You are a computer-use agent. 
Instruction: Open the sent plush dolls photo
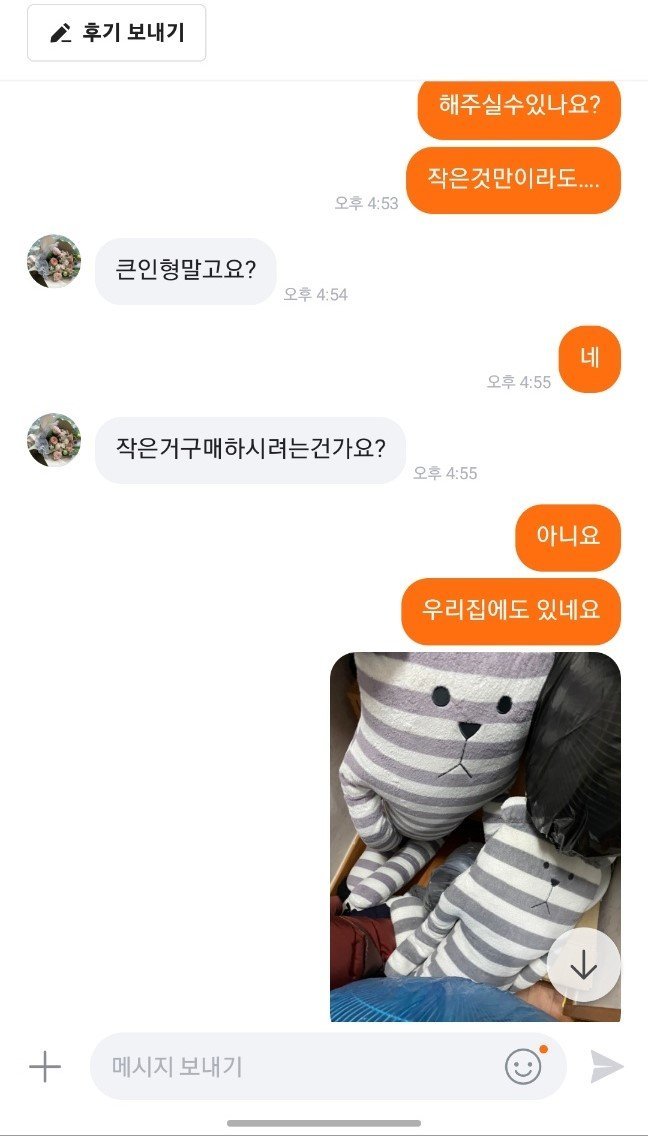(x=450, y=820)
